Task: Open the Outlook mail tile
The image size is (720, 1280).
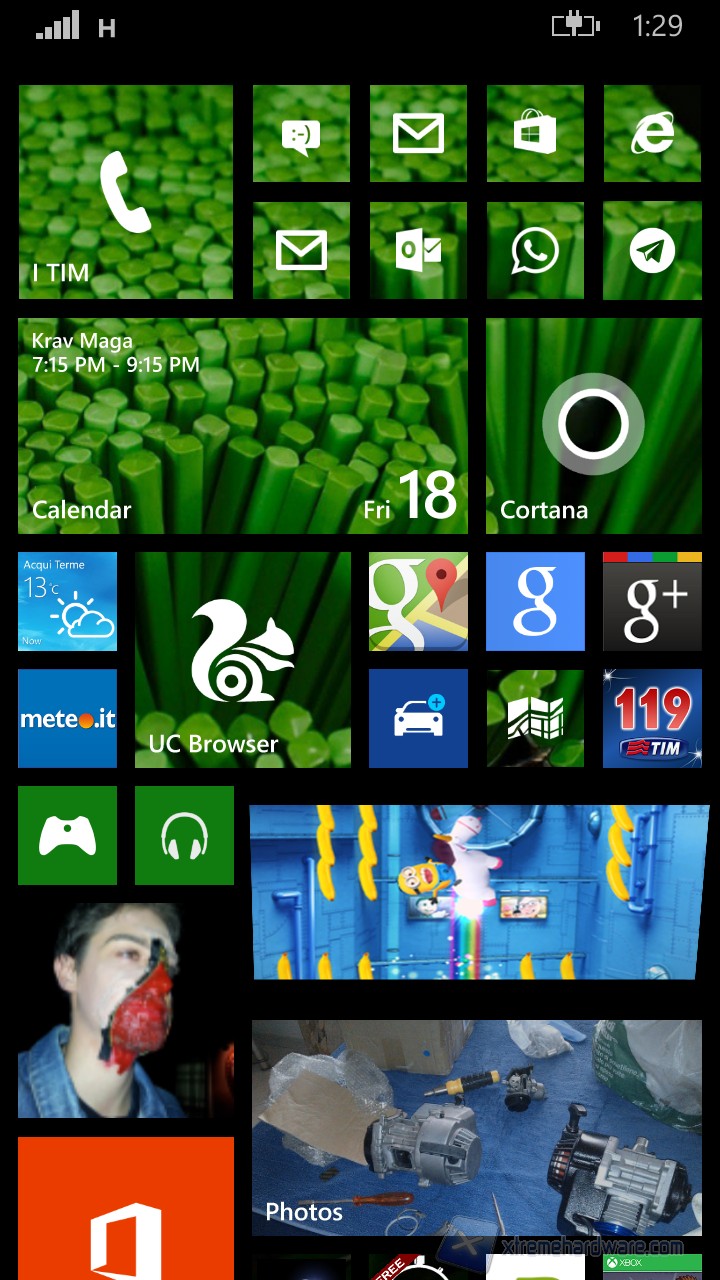Action: 418,250
